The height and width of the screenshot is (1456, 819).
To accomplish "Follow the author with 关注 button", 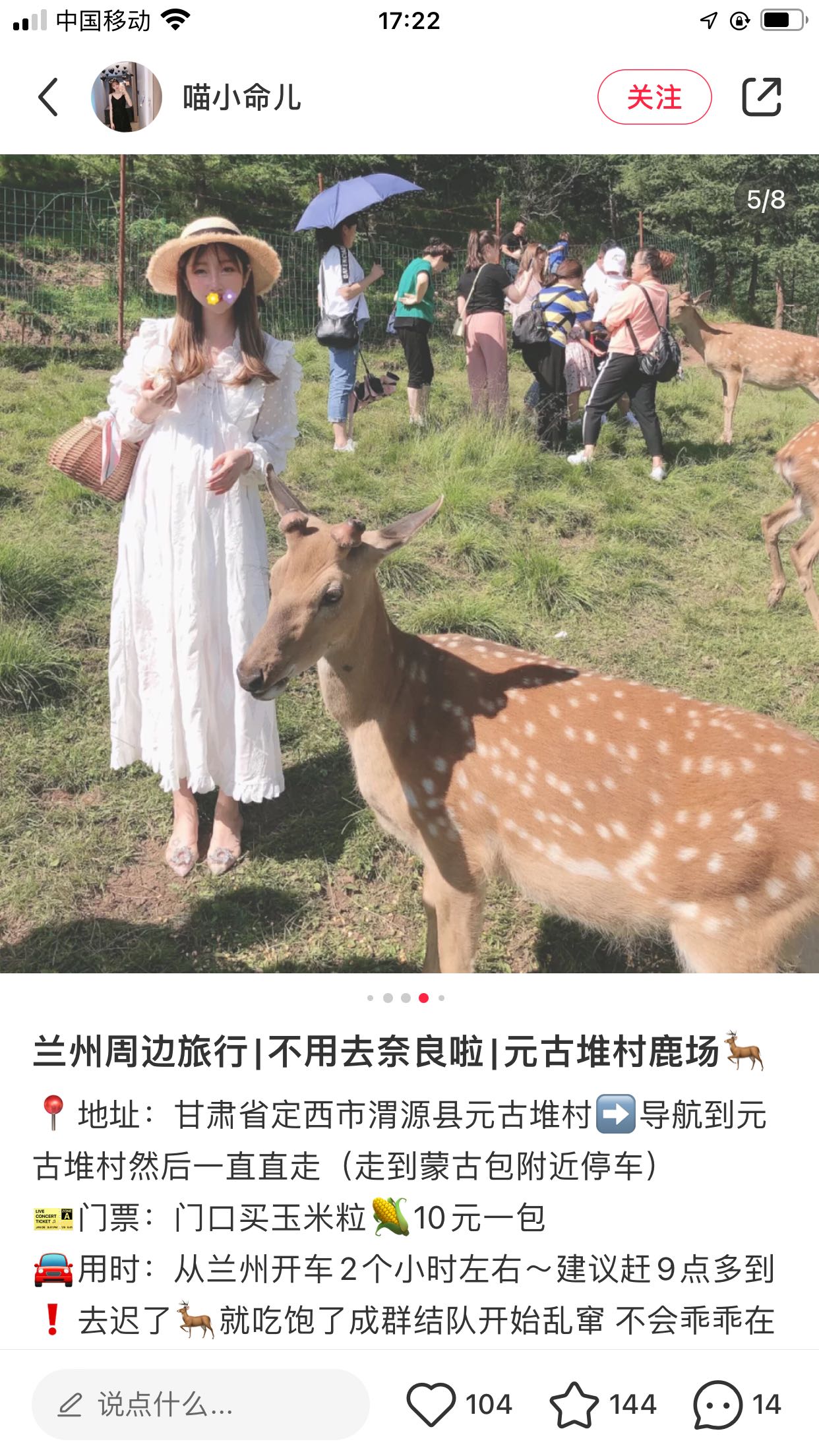I will click(x=654, y=97).
